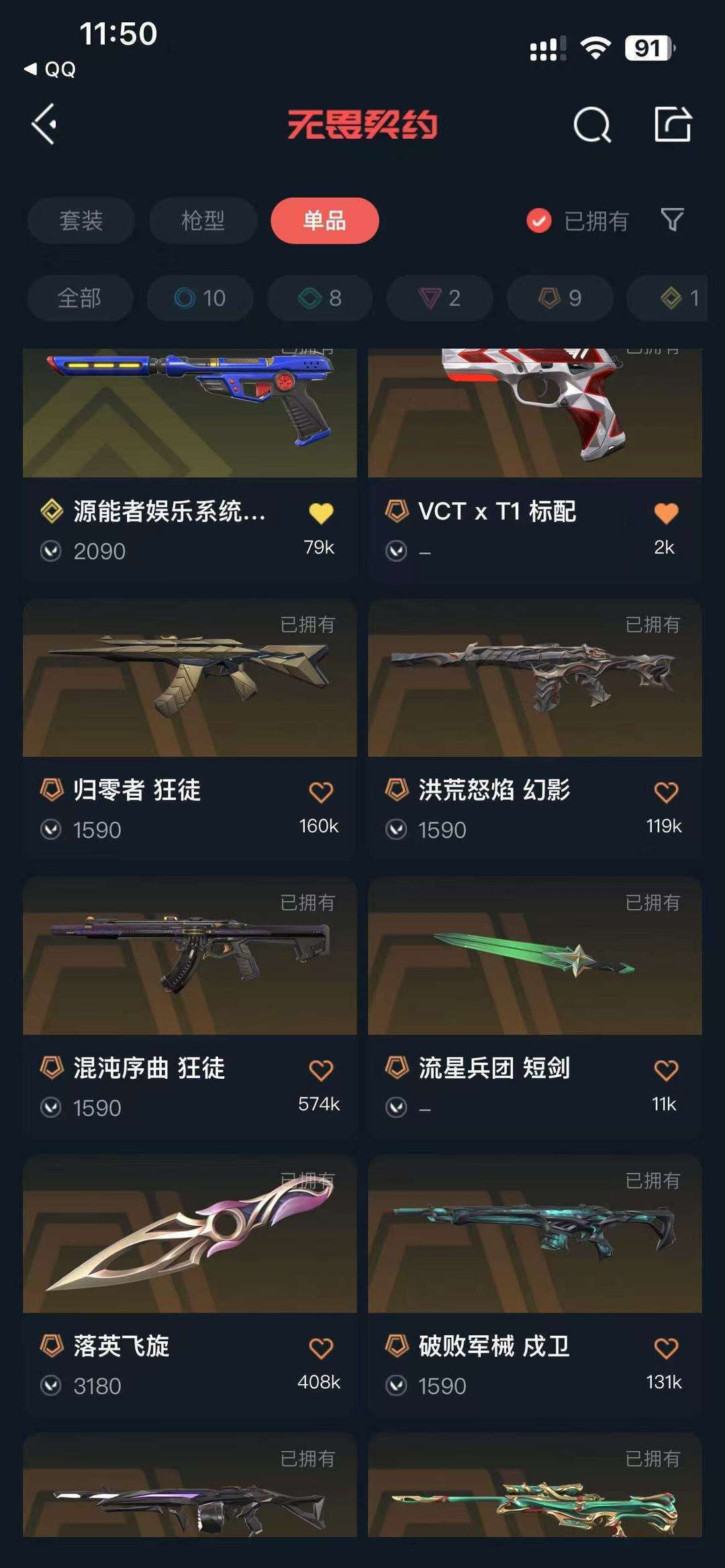Switch to the 套装 tab
Screen dimensions: 725x1568
coord(81,221)
